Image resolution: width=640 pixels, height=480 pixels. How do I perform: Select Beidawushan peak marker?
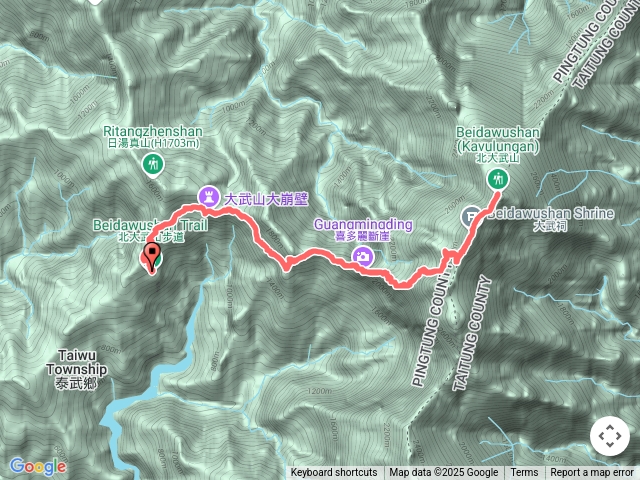(497, 179)
